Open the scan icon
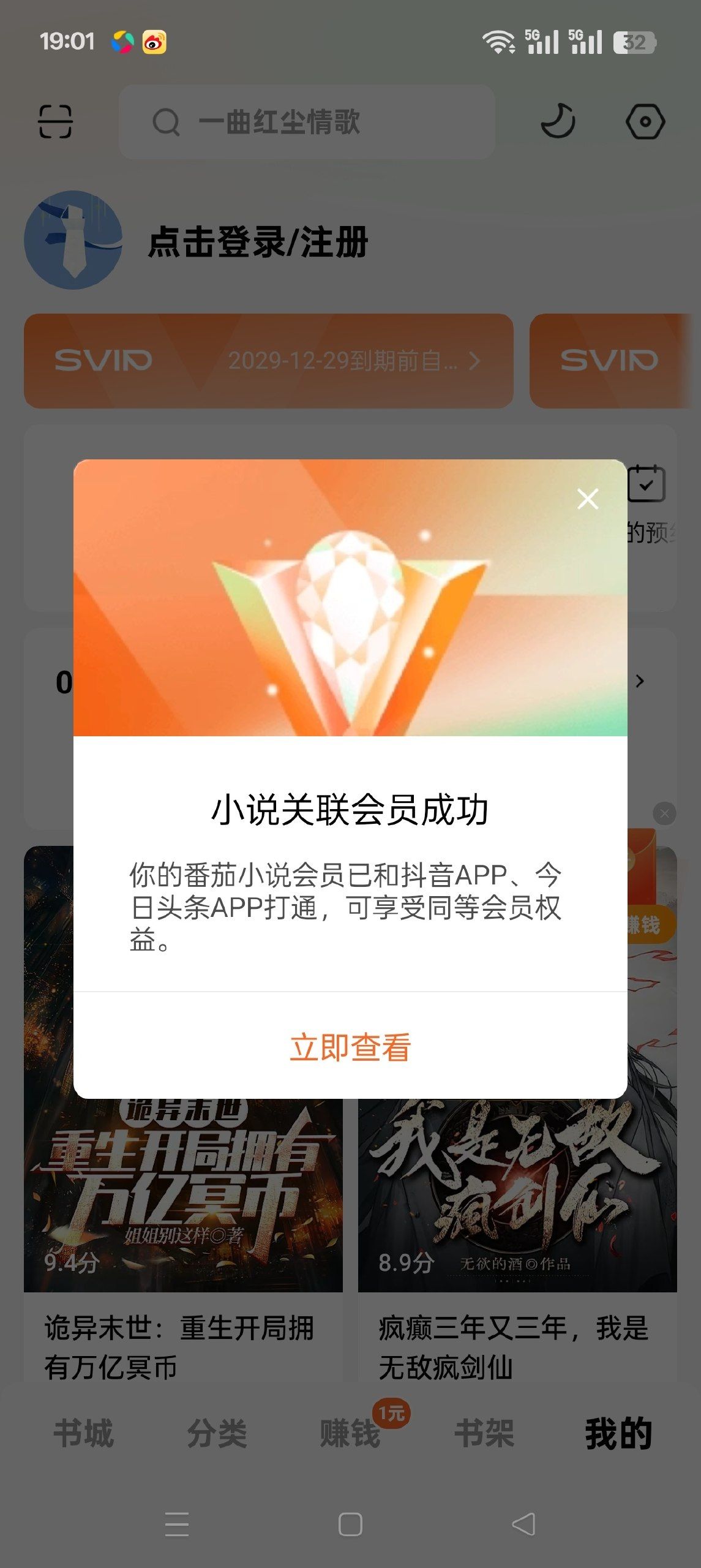Viewport: 701px width, 1568px height. pyautogui.click(x=55, y=121)
